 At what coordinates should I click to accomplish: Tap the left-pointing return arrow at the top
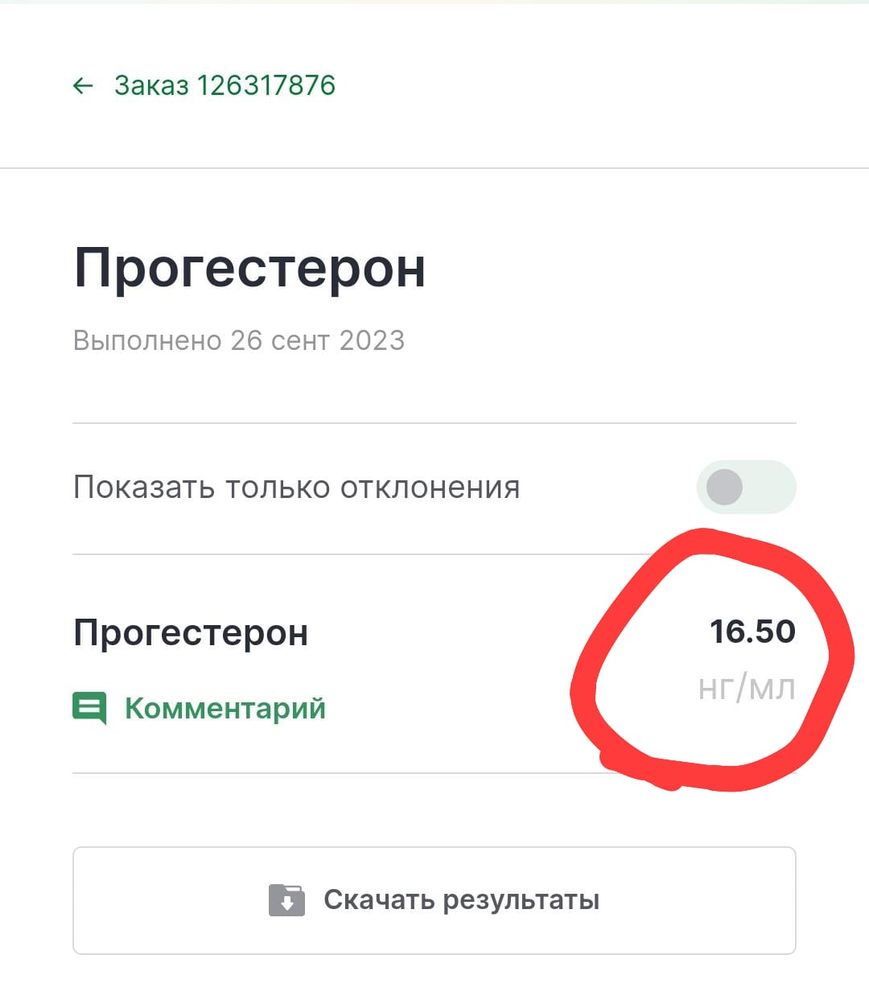click(x=82, y=85)
